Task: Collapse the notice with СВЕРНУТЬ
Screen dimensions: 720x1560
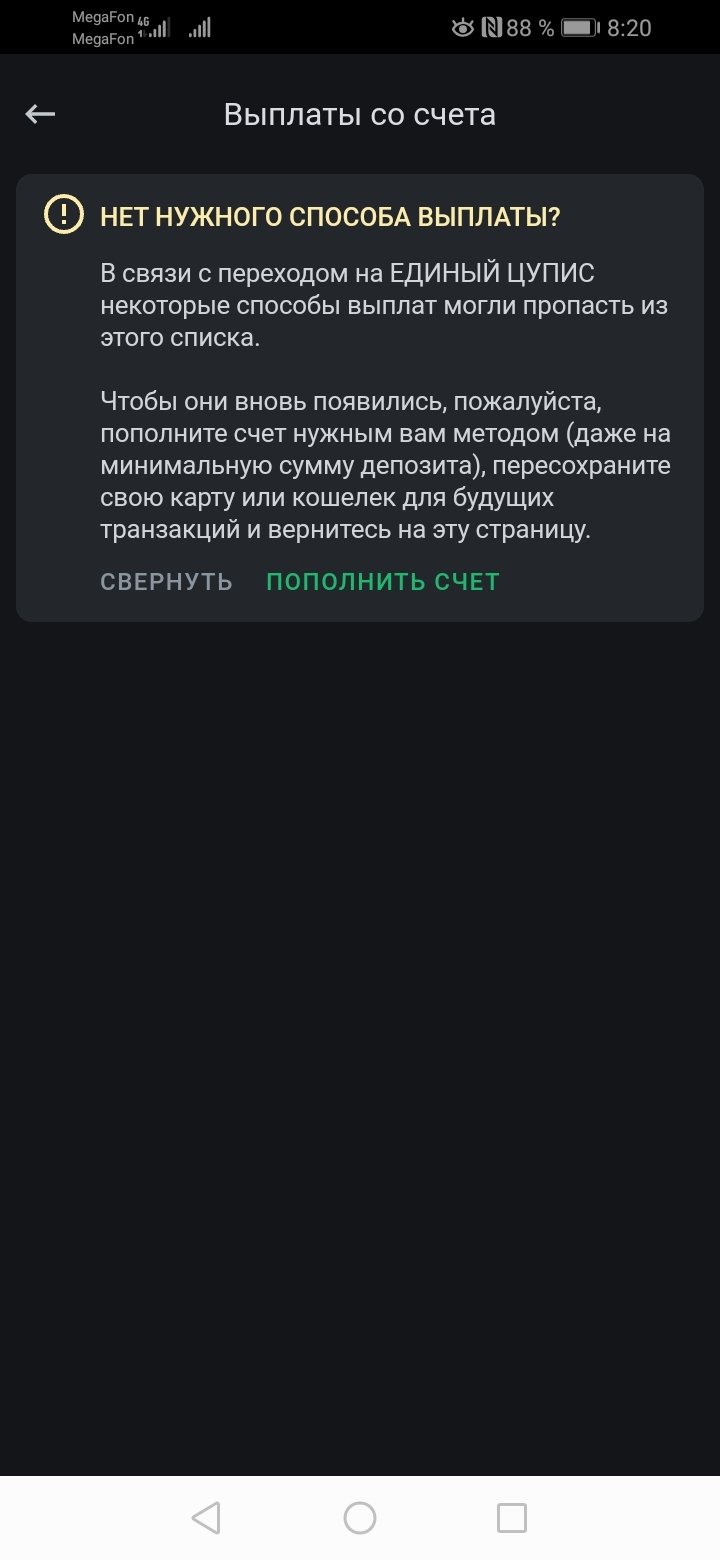Action: (x=166, y=582)
